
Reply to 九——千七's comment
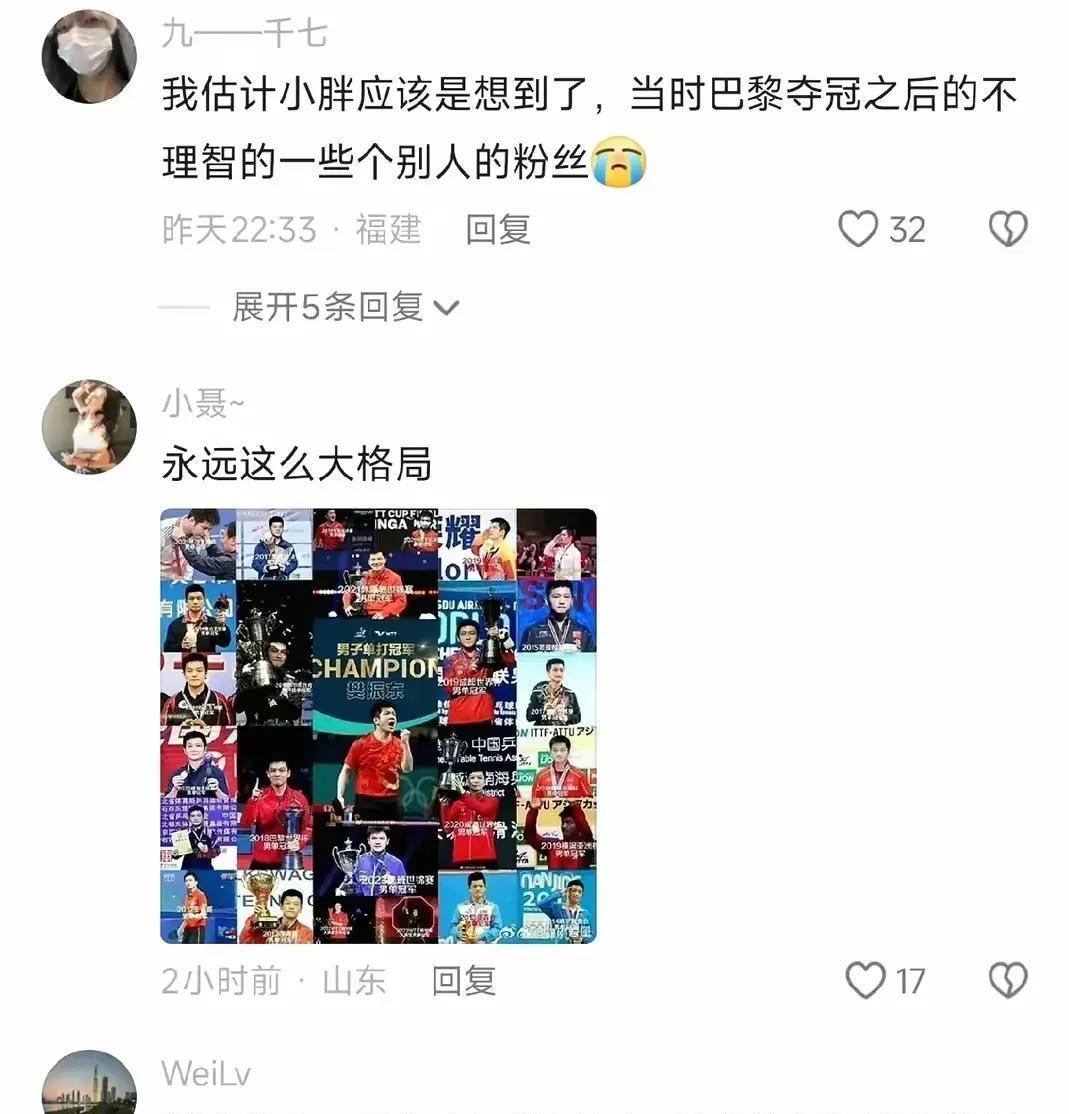pos(497,230)
